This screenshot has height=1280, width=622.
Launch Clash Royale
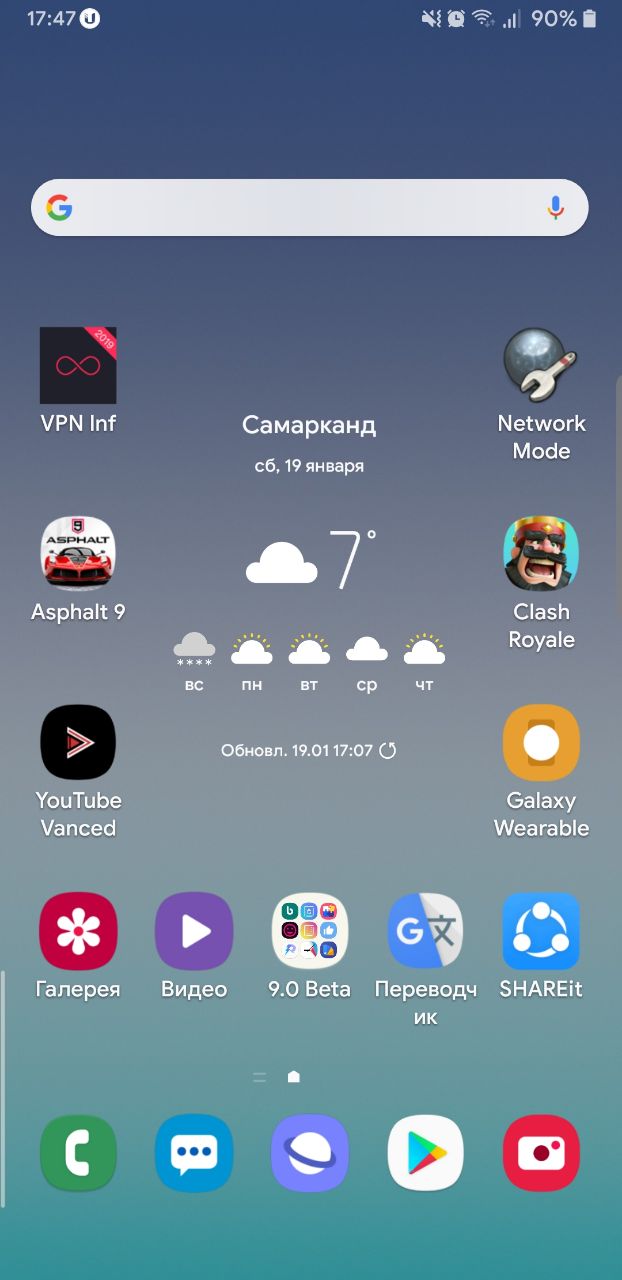[541, 554]
